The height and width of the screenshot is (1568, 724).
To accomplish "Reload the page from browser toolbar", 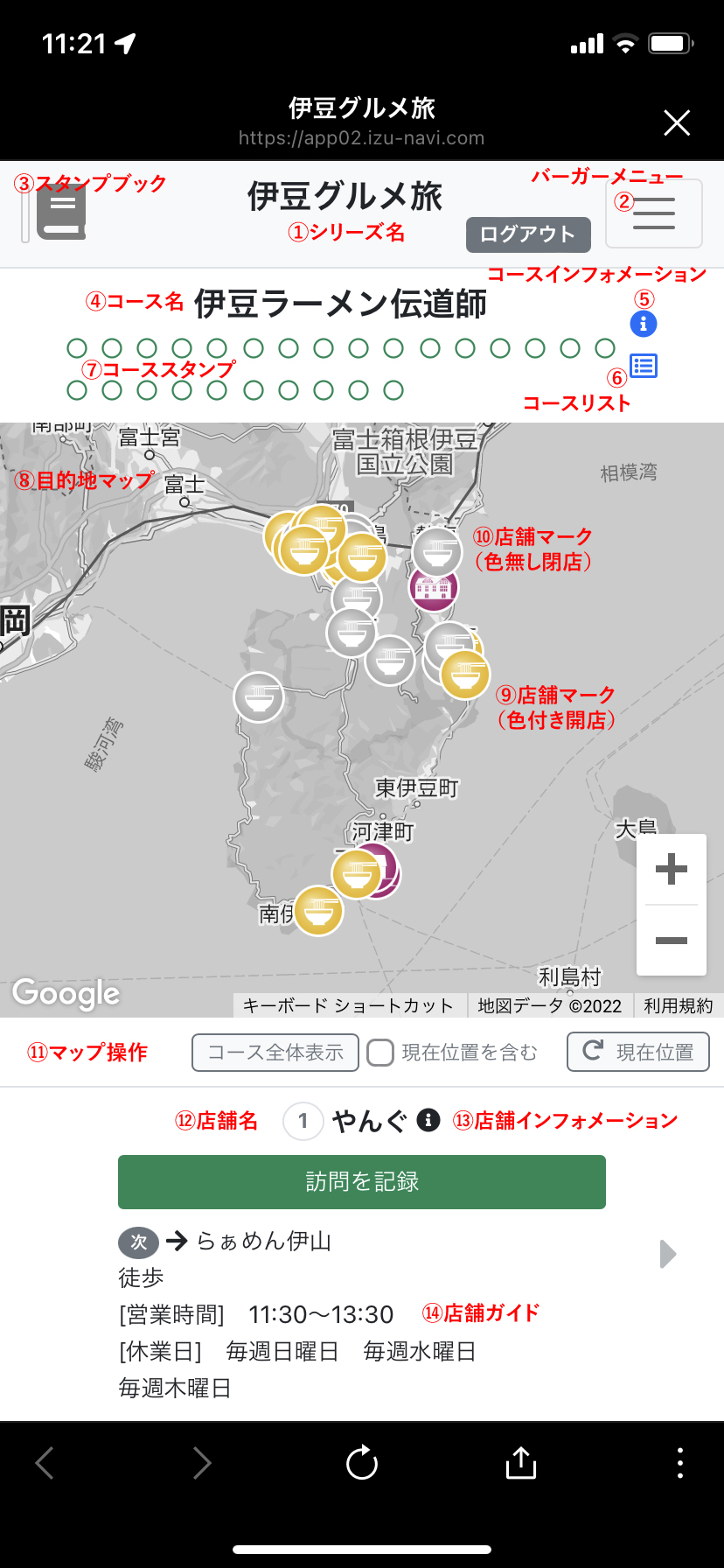I will [x=362, y=1463].
